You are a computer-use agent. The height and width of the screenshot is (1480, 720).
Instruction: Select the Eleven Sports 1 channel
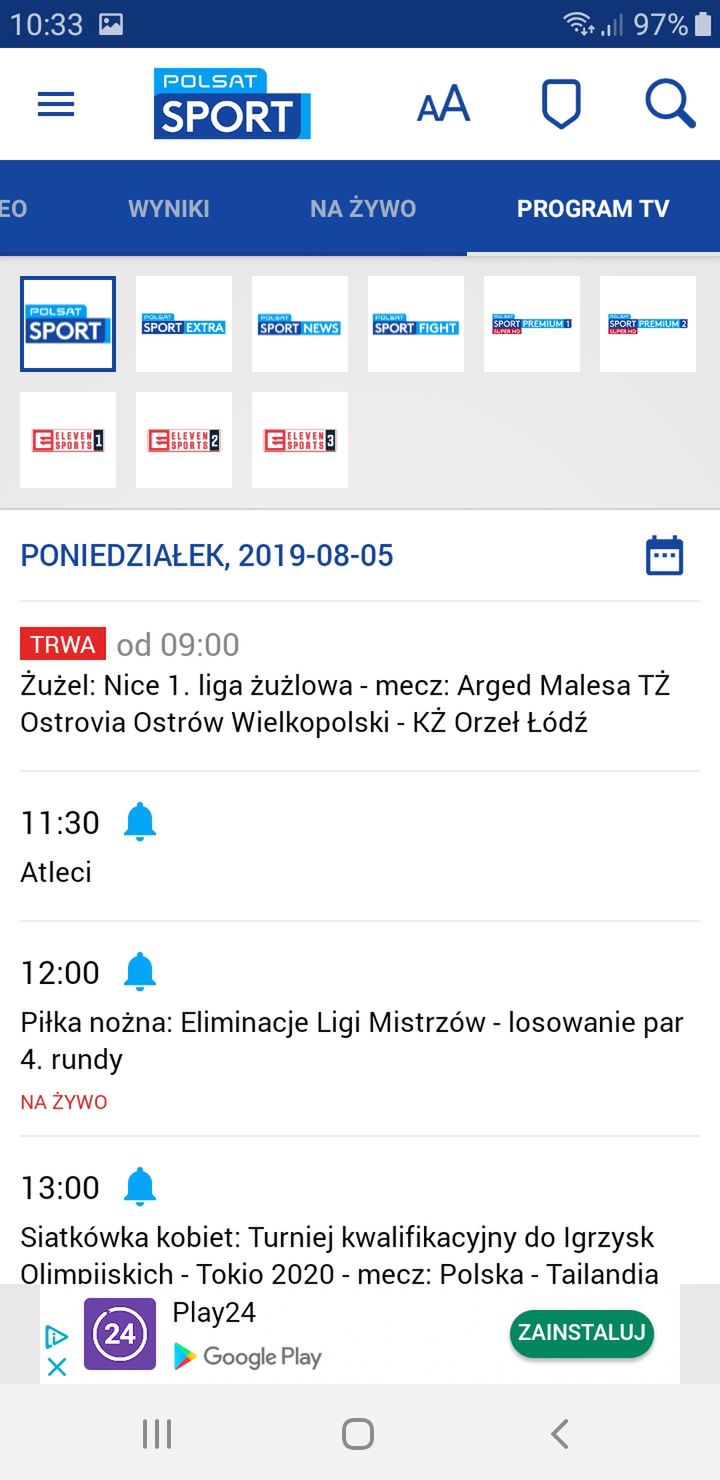tap(68, 440)
